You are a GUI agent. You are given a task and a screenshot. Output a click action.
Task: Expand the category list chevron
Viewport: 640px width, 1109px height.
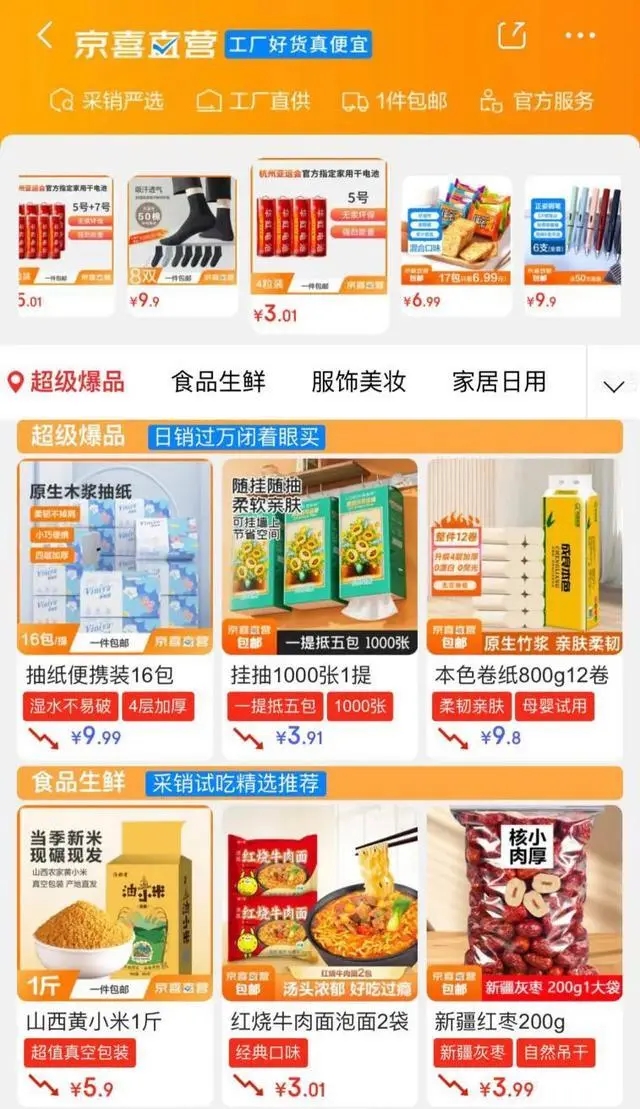pyautogui.click(x=614, y=385)
